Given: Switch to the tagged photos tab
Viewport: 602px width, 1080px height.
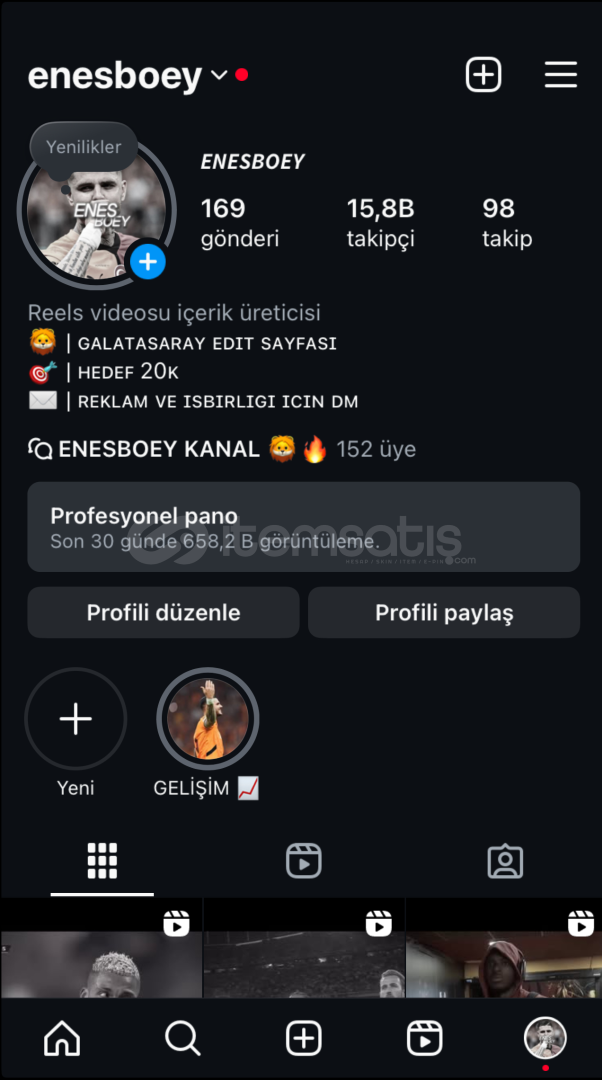Looking at the screenshot, I should coord(505,861).
